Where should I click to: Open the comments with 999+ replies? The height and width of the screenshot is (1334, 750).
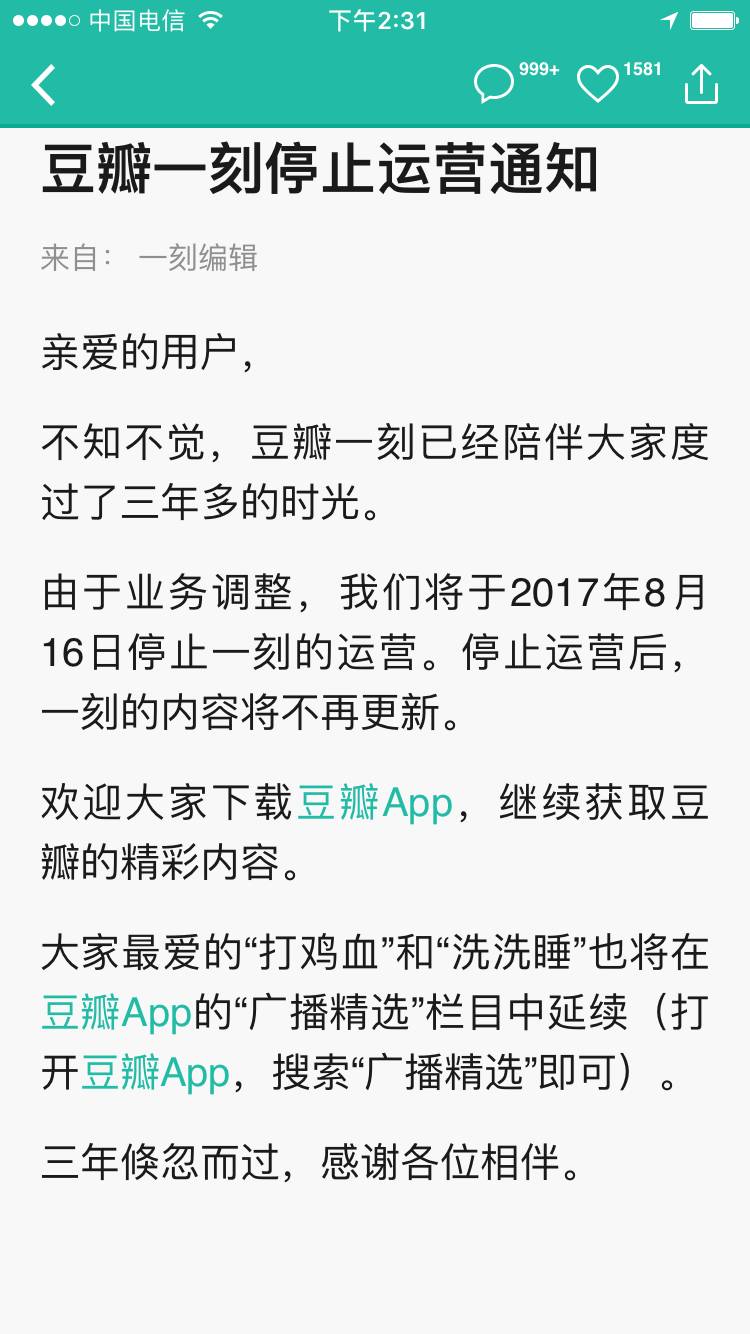pos(494,84)
